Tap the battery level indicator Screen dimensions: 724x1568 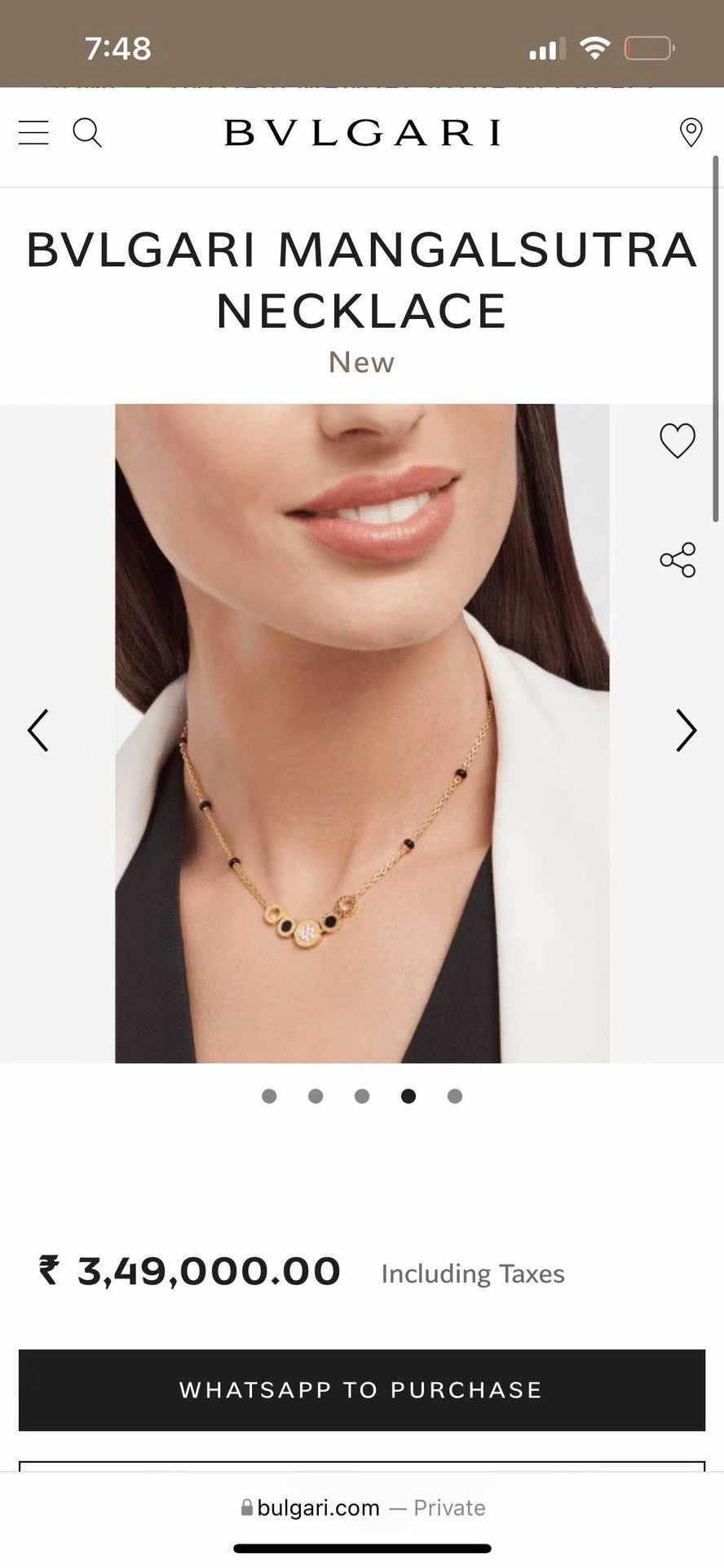(650, 47)
